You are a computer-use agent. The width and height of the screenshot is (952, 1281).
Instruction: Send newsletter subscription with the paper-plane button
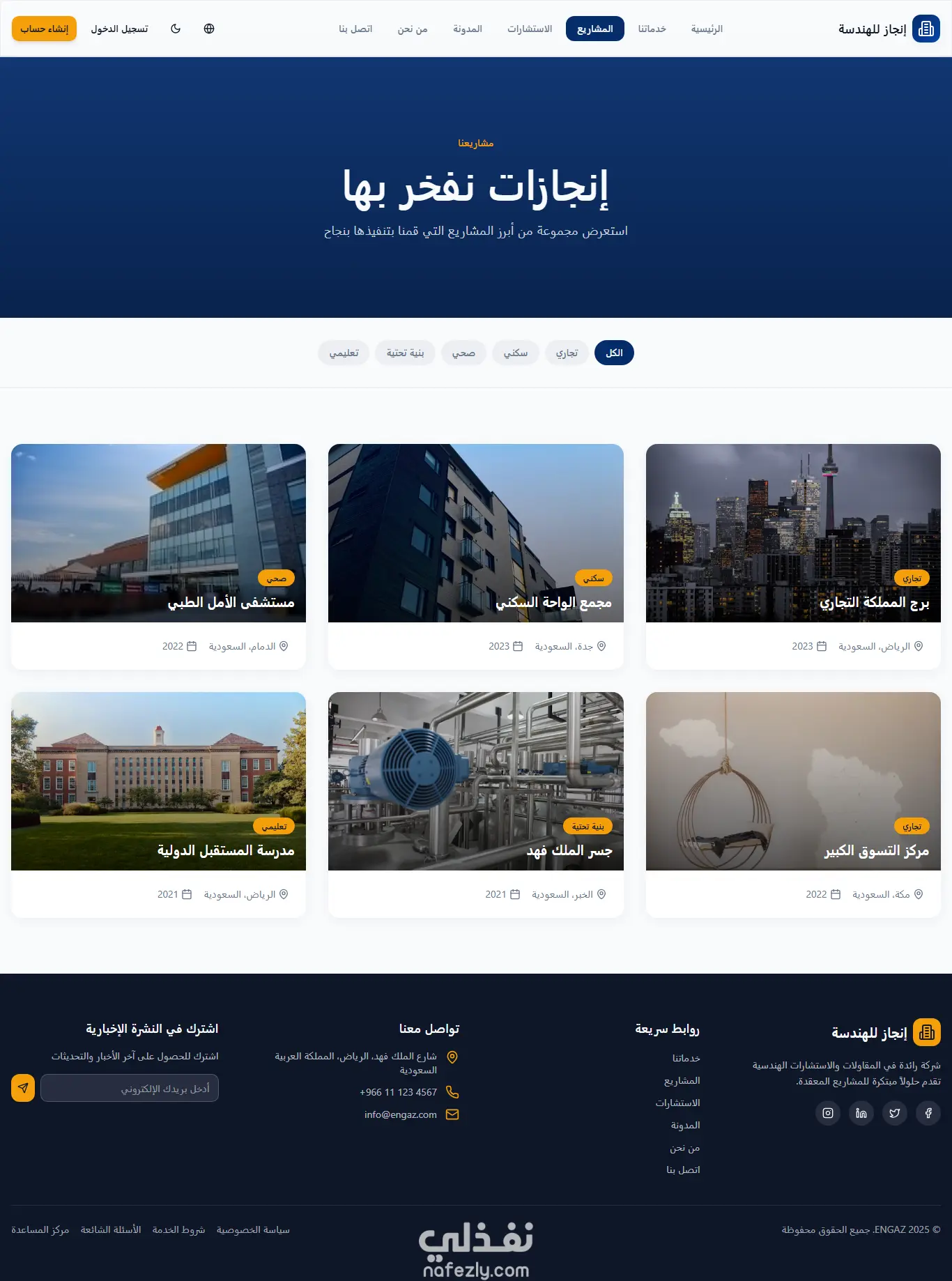tap(23, 1088)
